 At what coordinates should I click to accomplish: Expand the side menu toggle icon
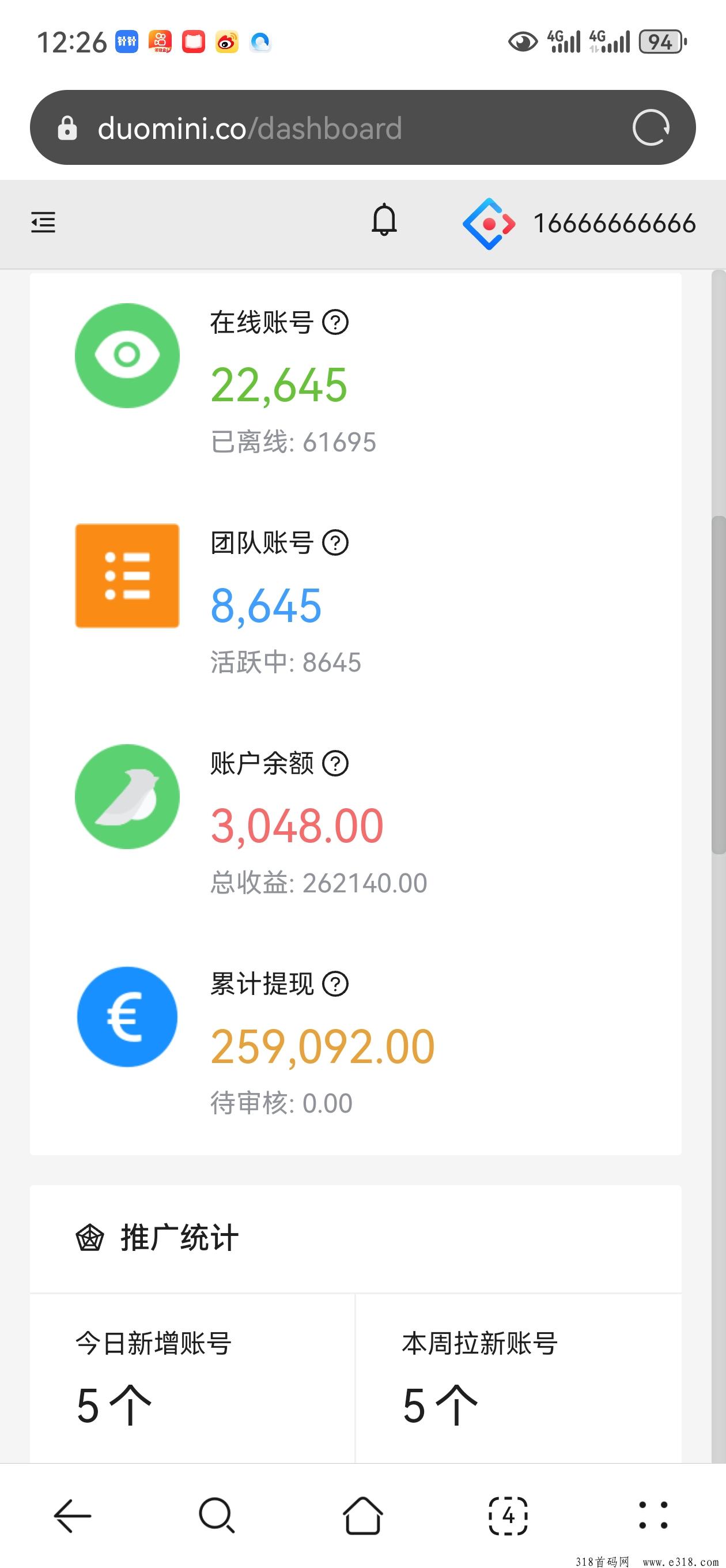coord(43,222)
